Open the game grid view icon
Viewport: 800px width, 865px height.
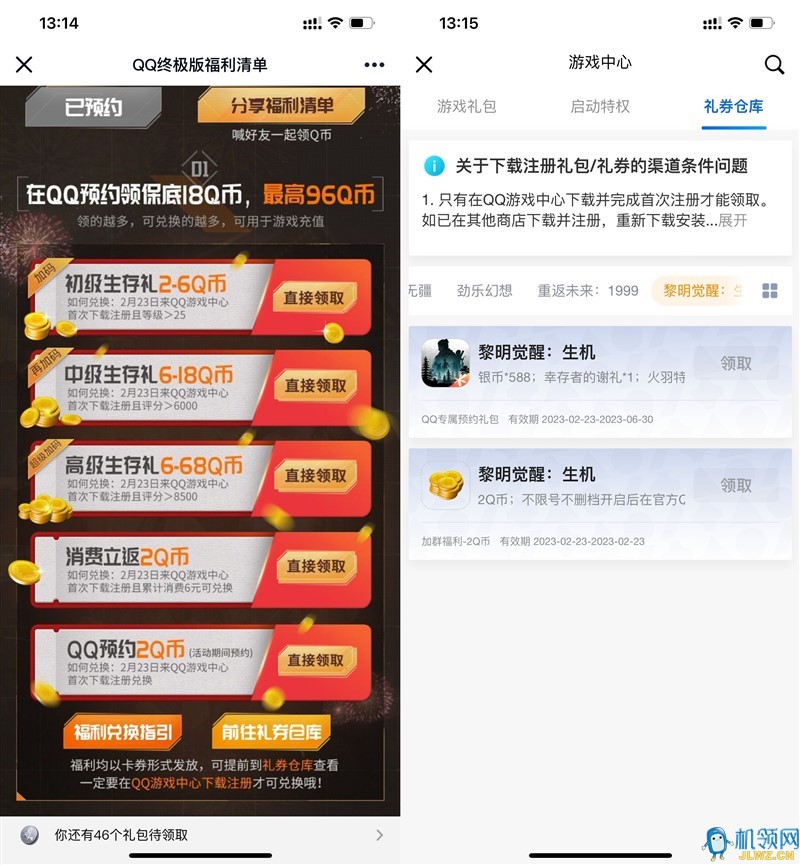(769, 290)
